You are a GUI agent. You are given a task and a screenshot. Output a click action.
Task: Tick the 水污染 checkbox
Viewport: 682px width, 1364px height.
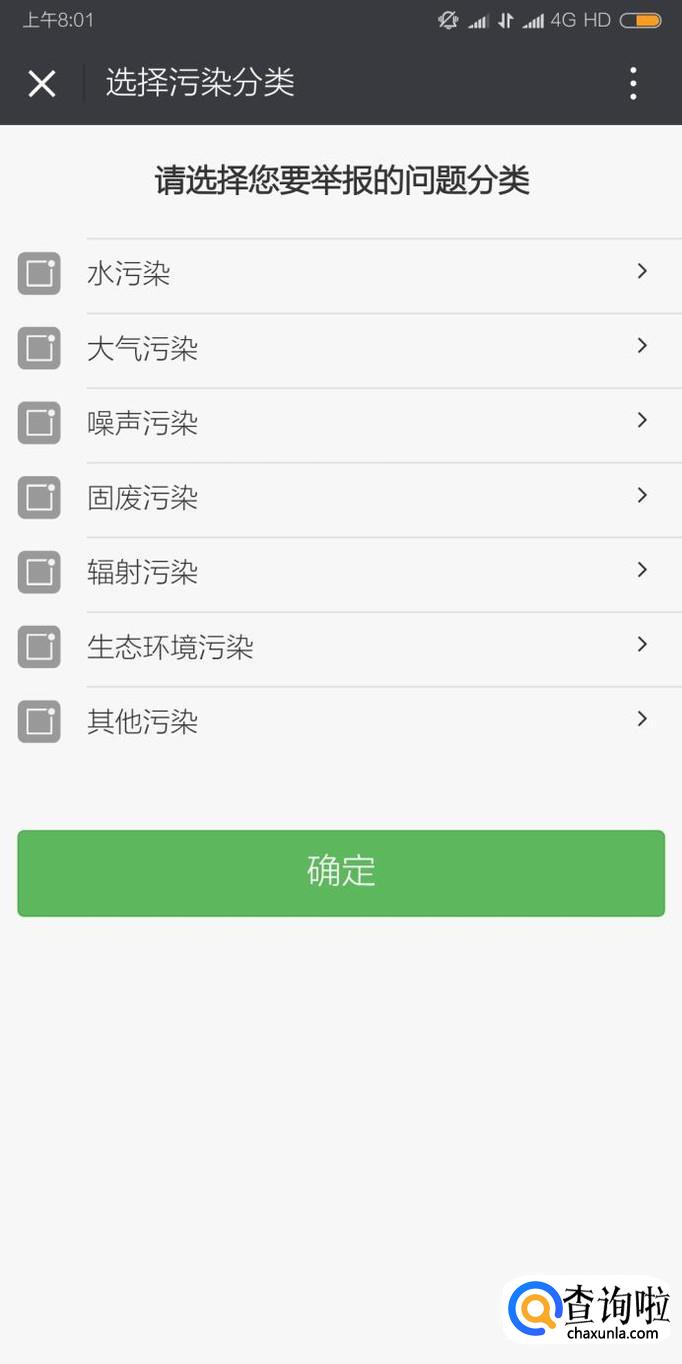click(x=39, y=274)
